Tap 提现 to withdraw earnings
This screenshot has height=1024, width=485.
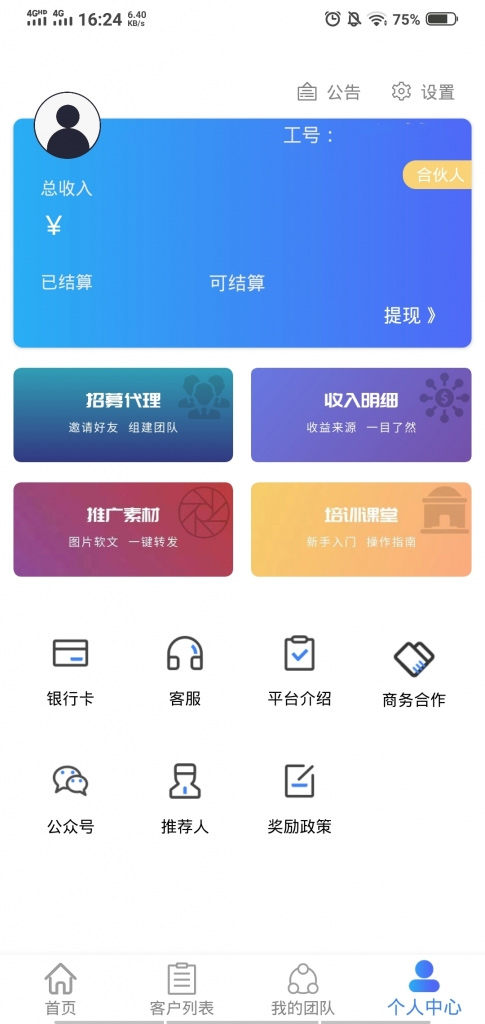click(x=410, y=315)
